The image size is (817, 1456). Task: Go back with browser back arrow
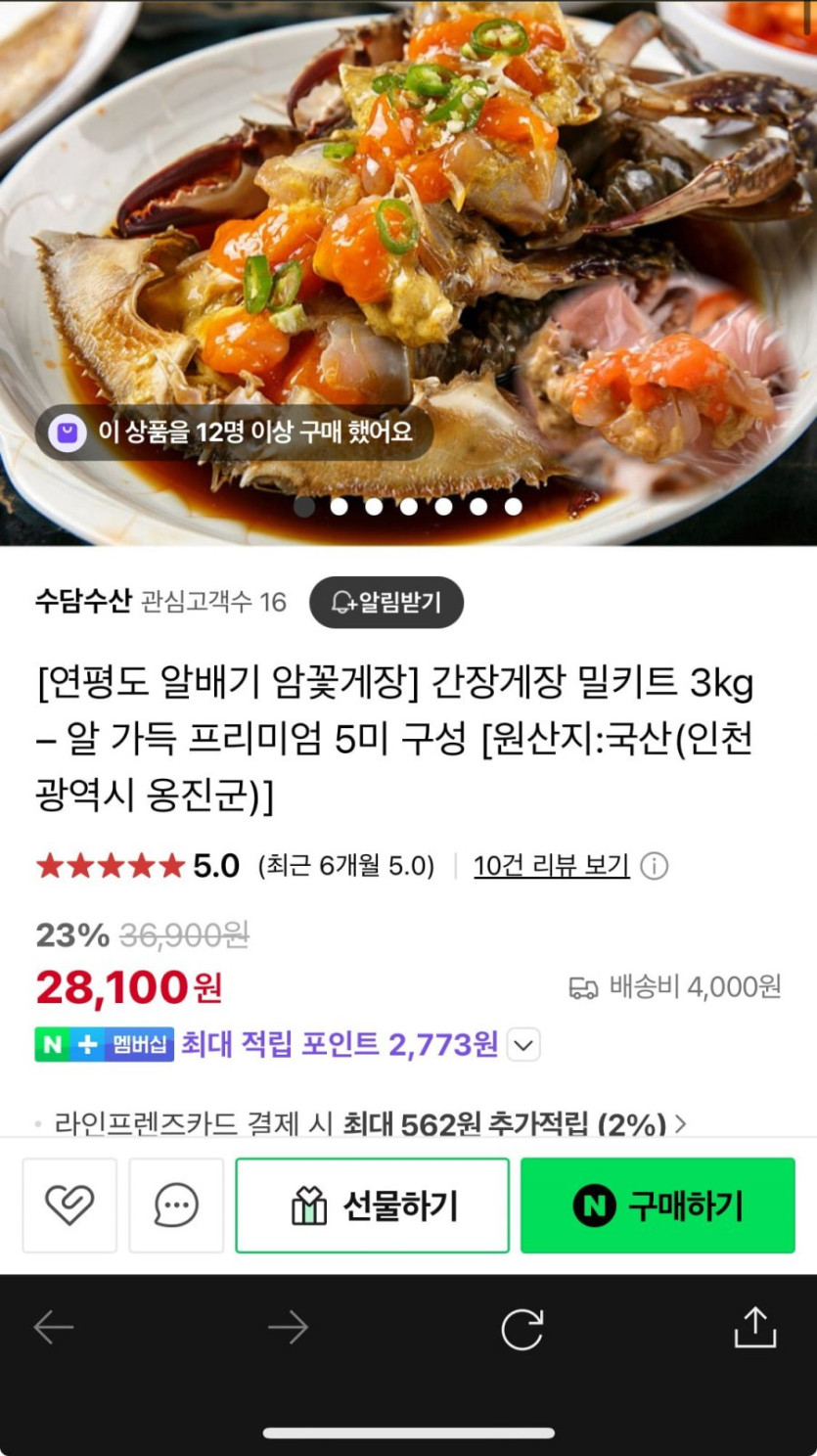(54, 1328)
